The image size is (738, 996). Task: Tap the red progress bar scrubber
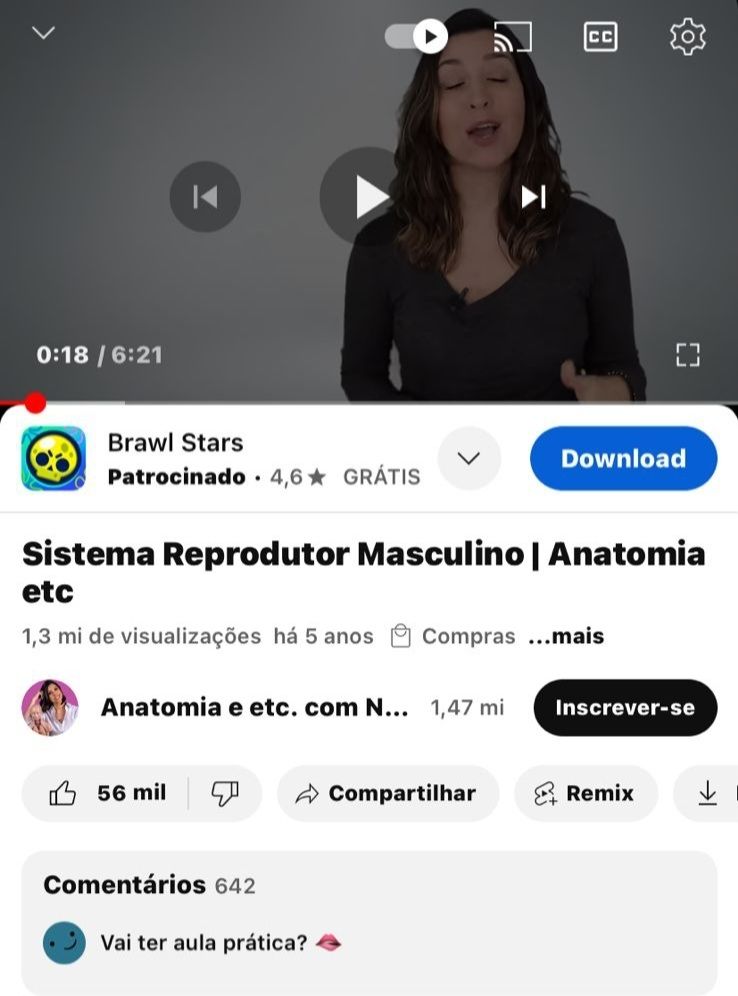click(35, 402)
